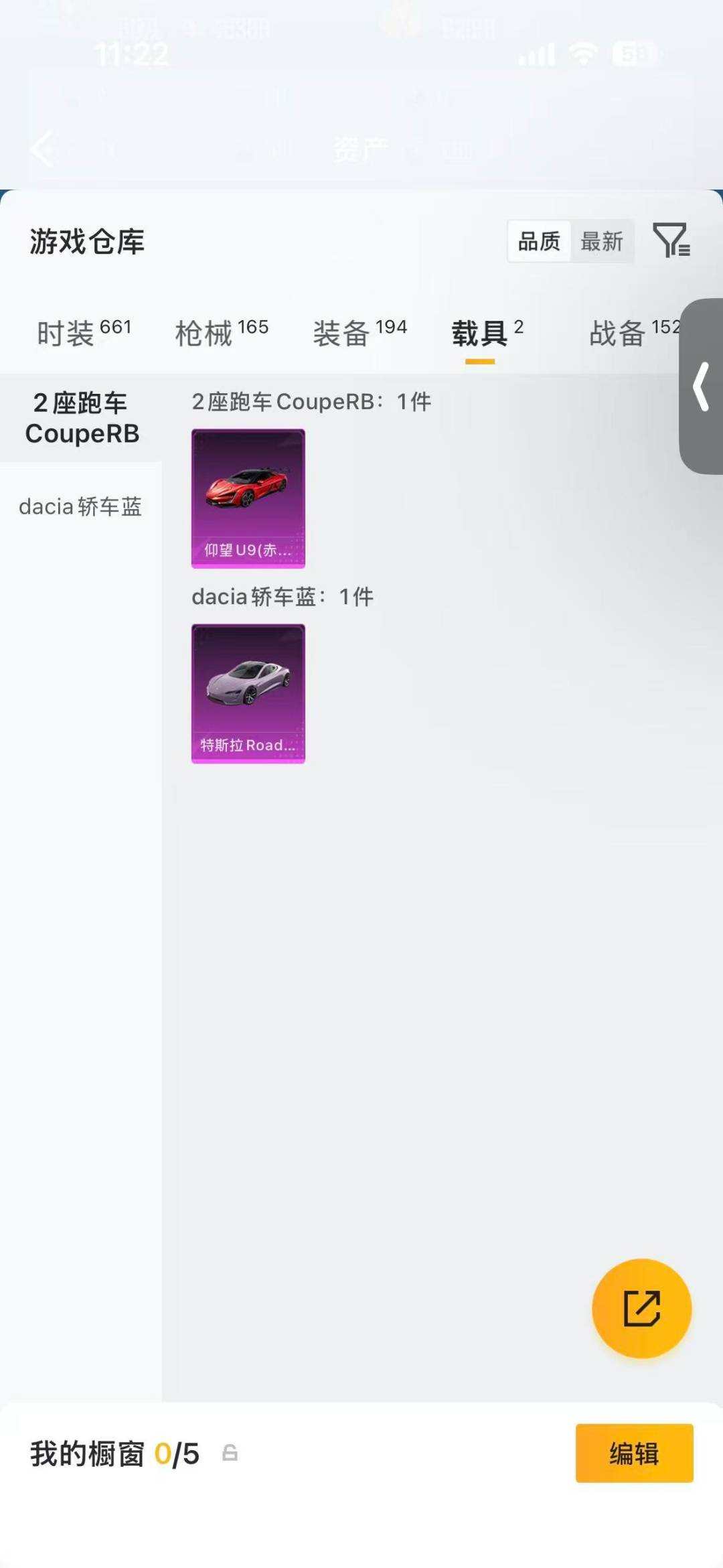Switch to the 装备 tab
The image size is (723, 1568).
point(359,332)
